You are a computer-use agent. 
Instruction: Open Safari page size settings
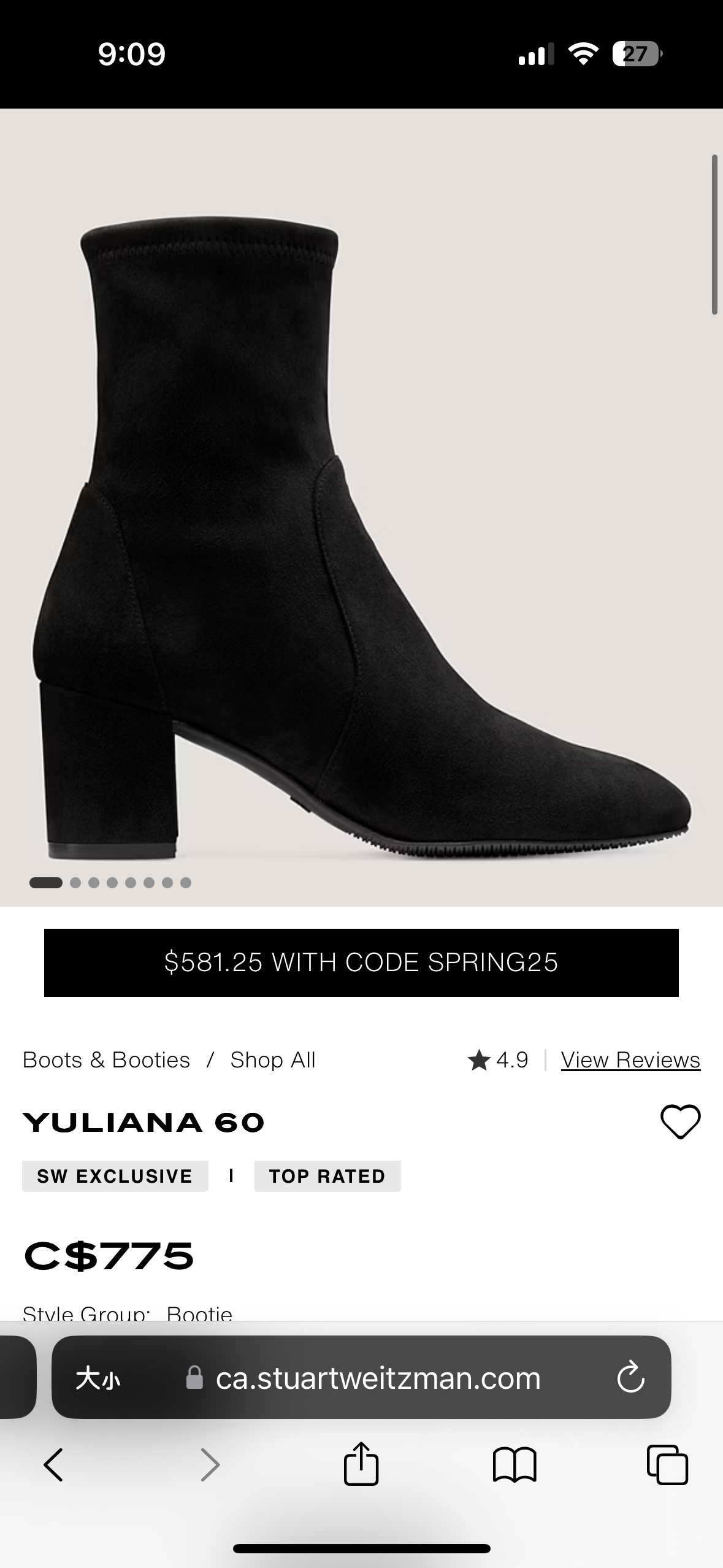pyautogui.click(x=98, y=1378)
